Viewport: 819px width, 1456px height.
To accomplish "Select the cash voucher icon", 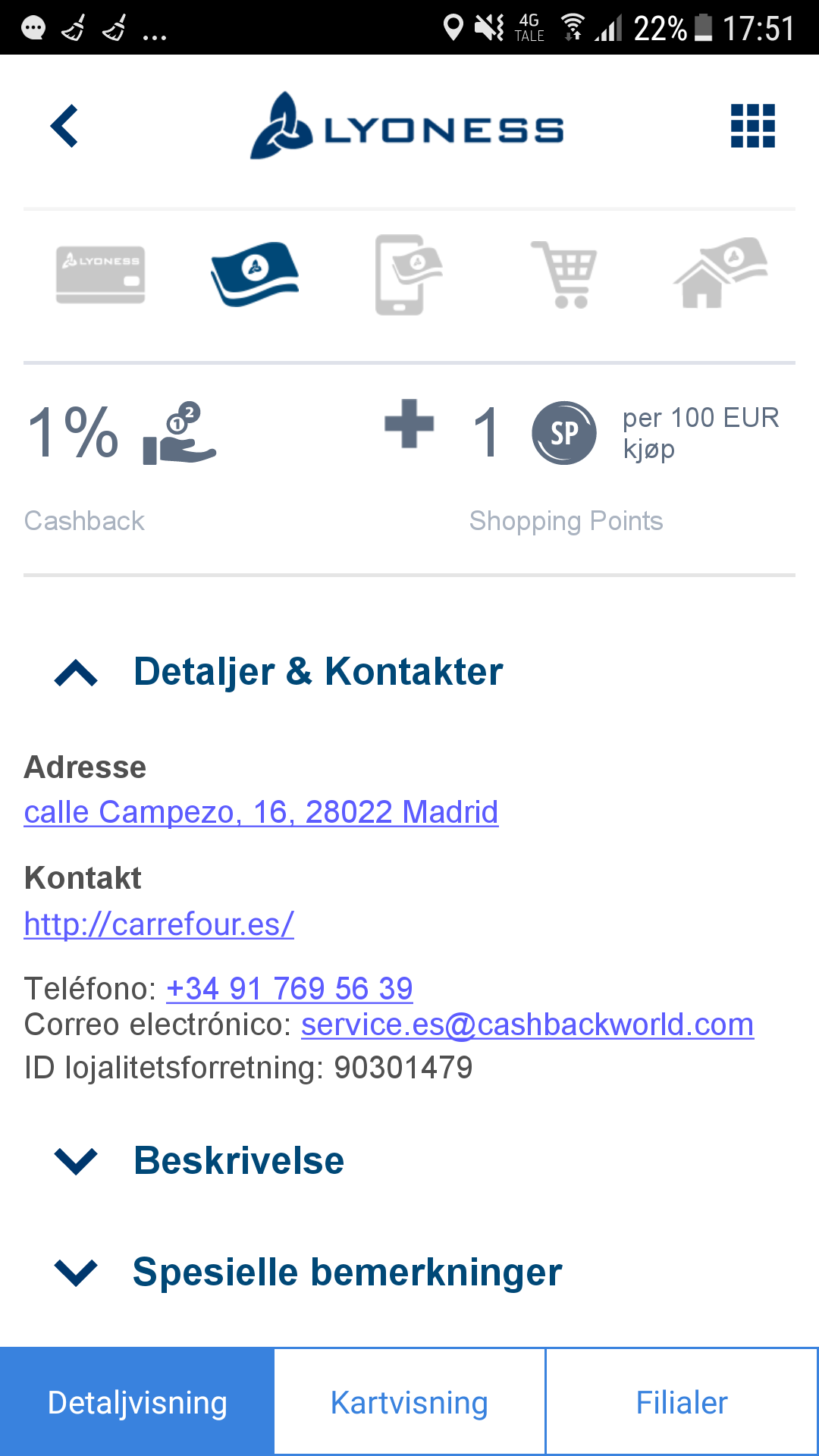I will click(255, 273).
